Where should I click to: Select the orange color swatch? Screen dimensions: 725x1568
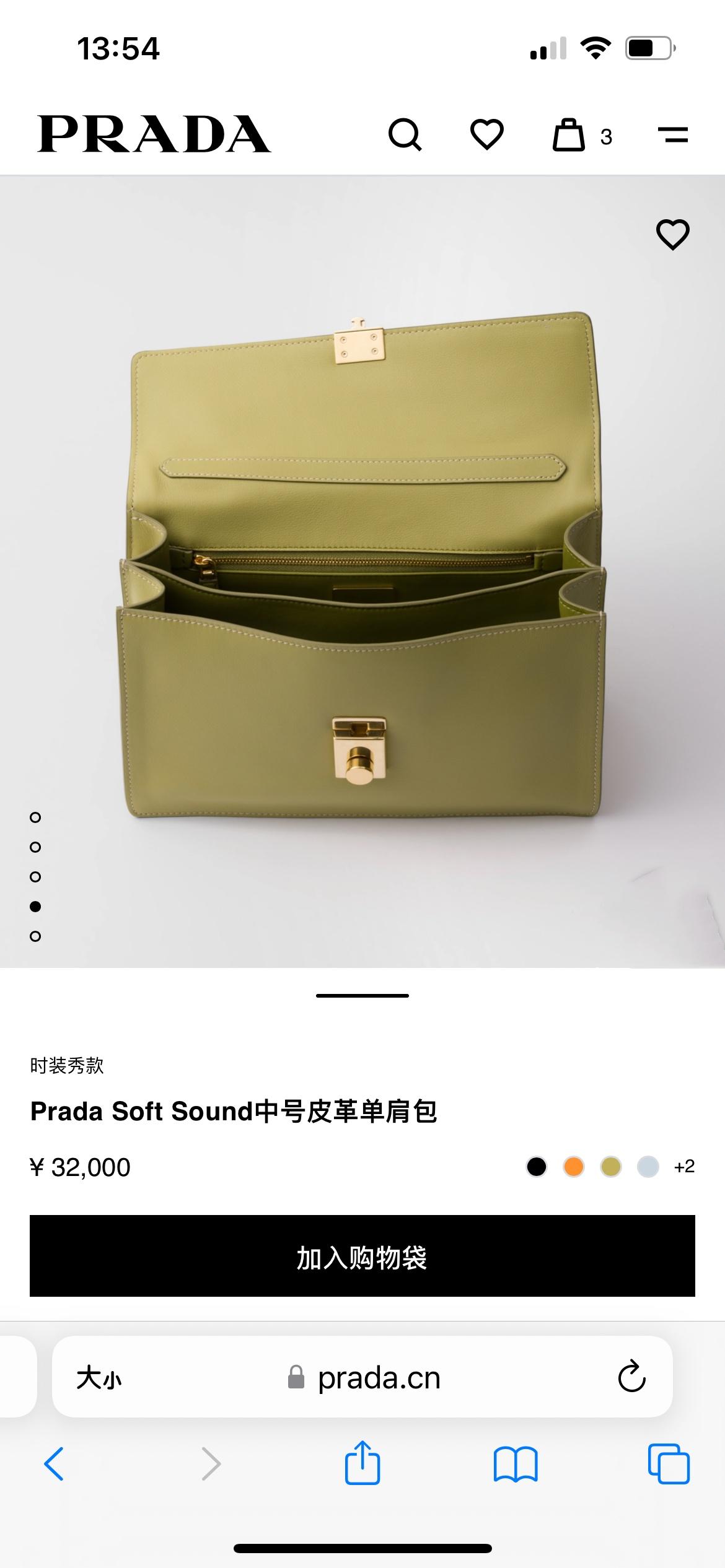coord(574,1167)
